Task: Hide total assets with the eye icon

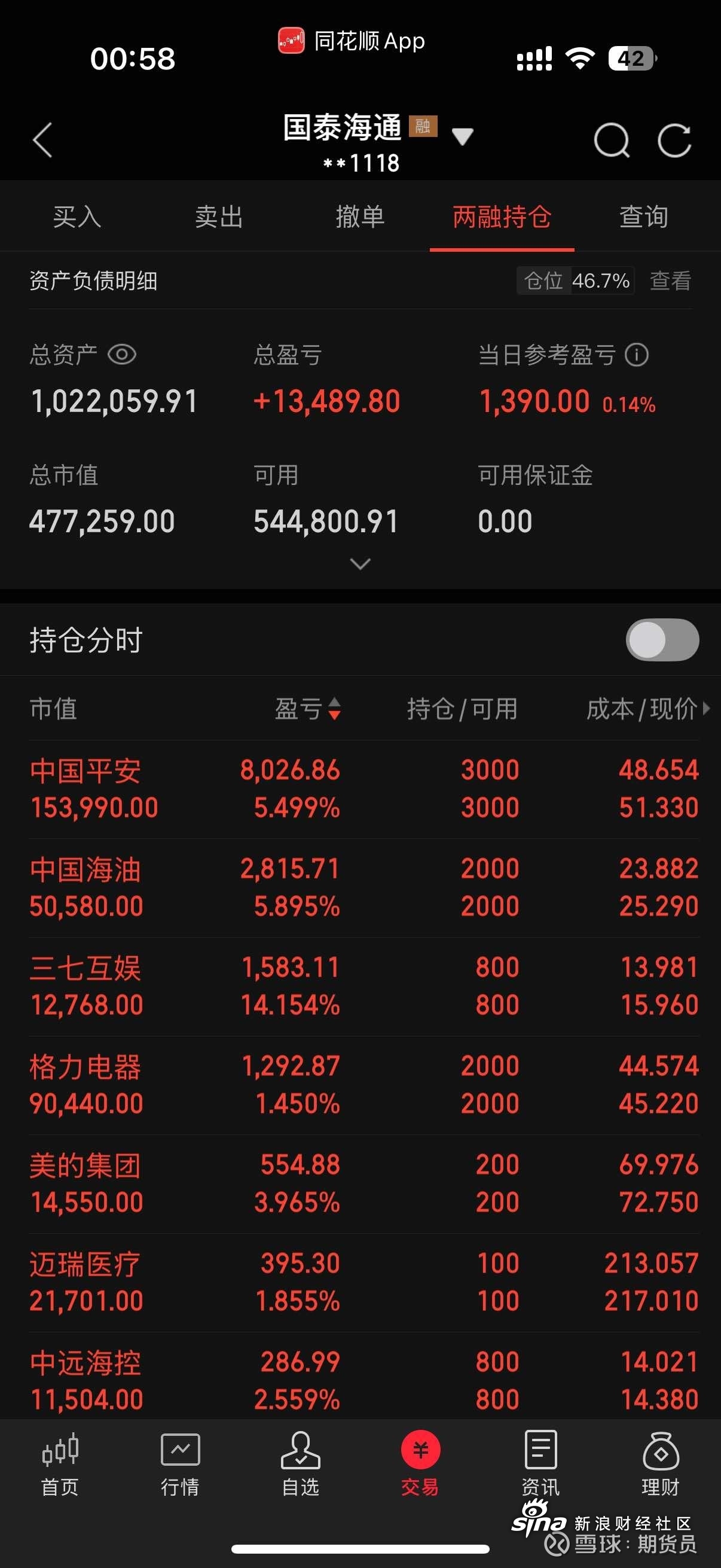Action: tap(122, 354)
